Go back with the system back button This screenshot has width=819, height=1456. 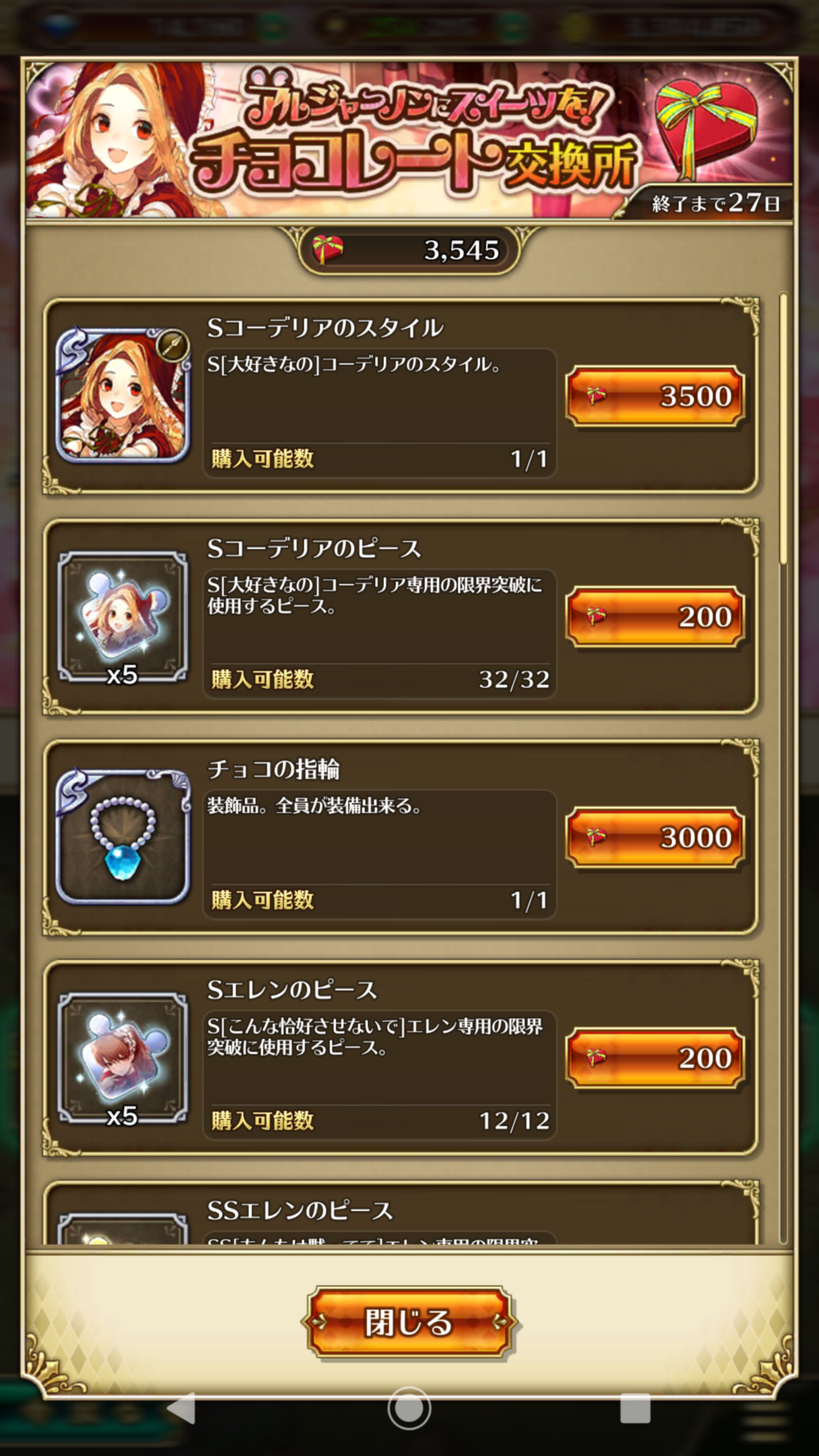coord(182,1408)
